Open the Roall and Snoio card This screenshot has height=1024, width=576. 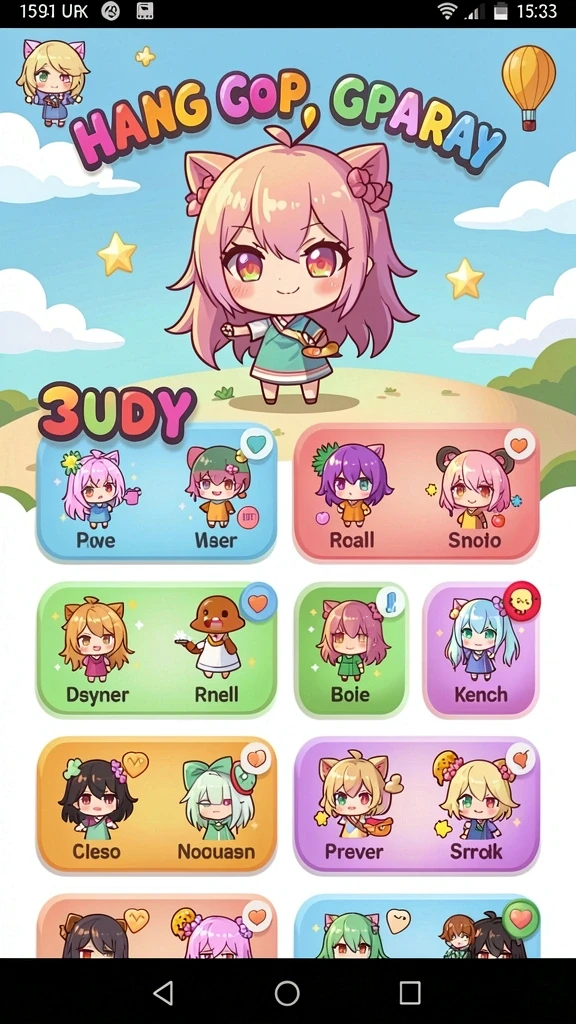pos(416,494)
